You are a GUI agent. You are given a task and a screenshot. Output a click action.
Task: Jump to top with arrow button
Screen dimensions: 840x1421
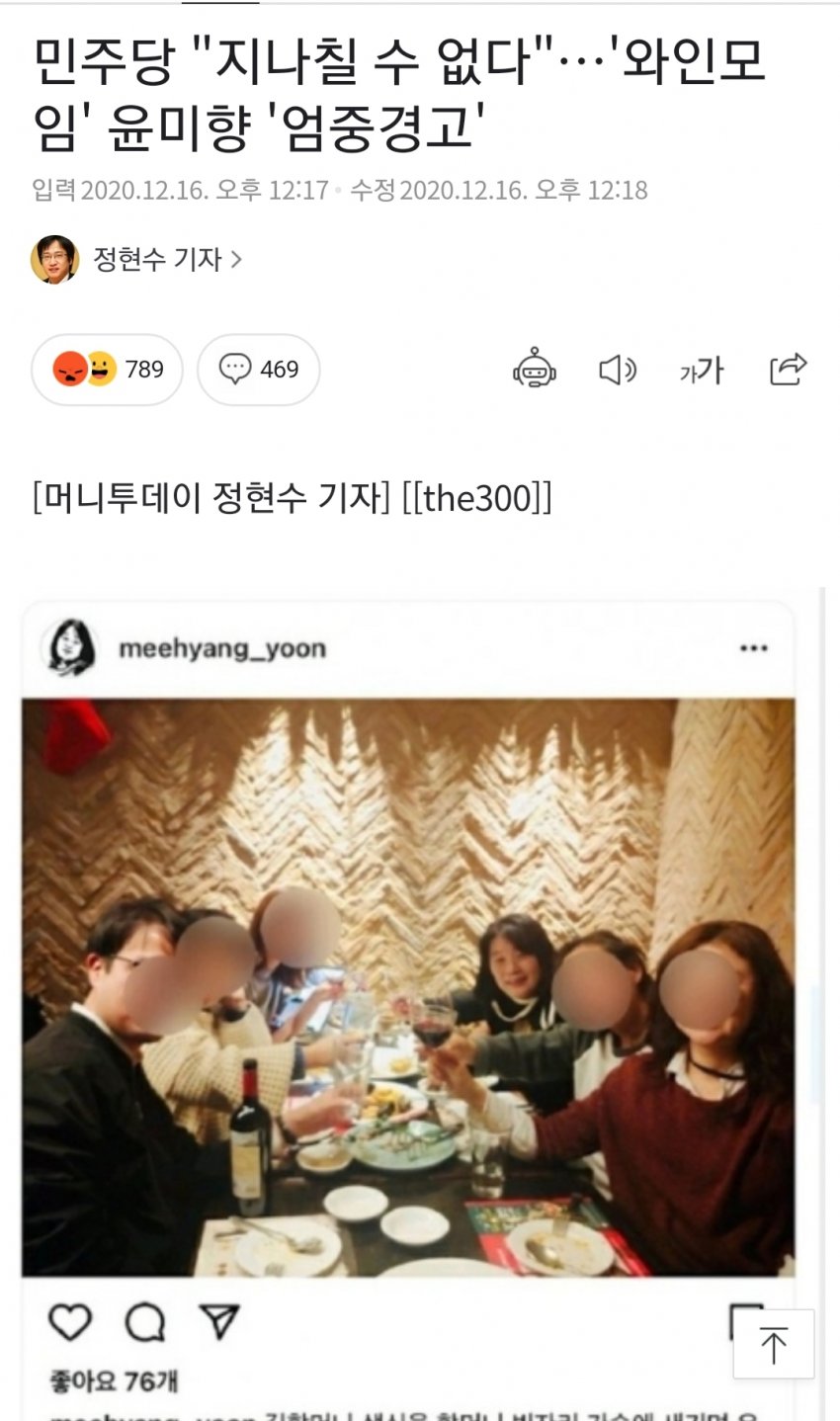[773, 1344]
